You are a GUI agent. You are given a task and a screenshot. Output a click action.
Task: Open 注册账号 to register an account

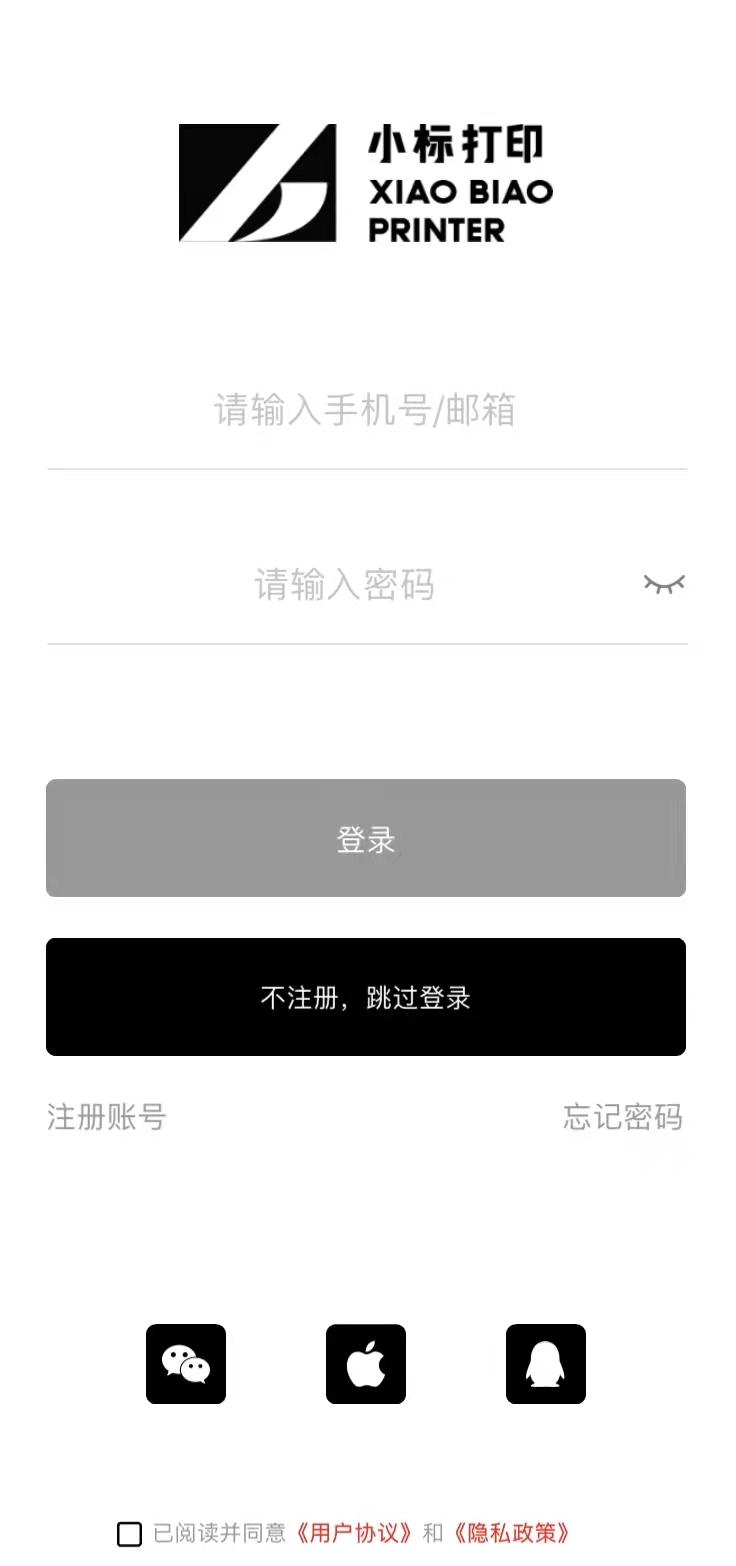click(107, 1116)
